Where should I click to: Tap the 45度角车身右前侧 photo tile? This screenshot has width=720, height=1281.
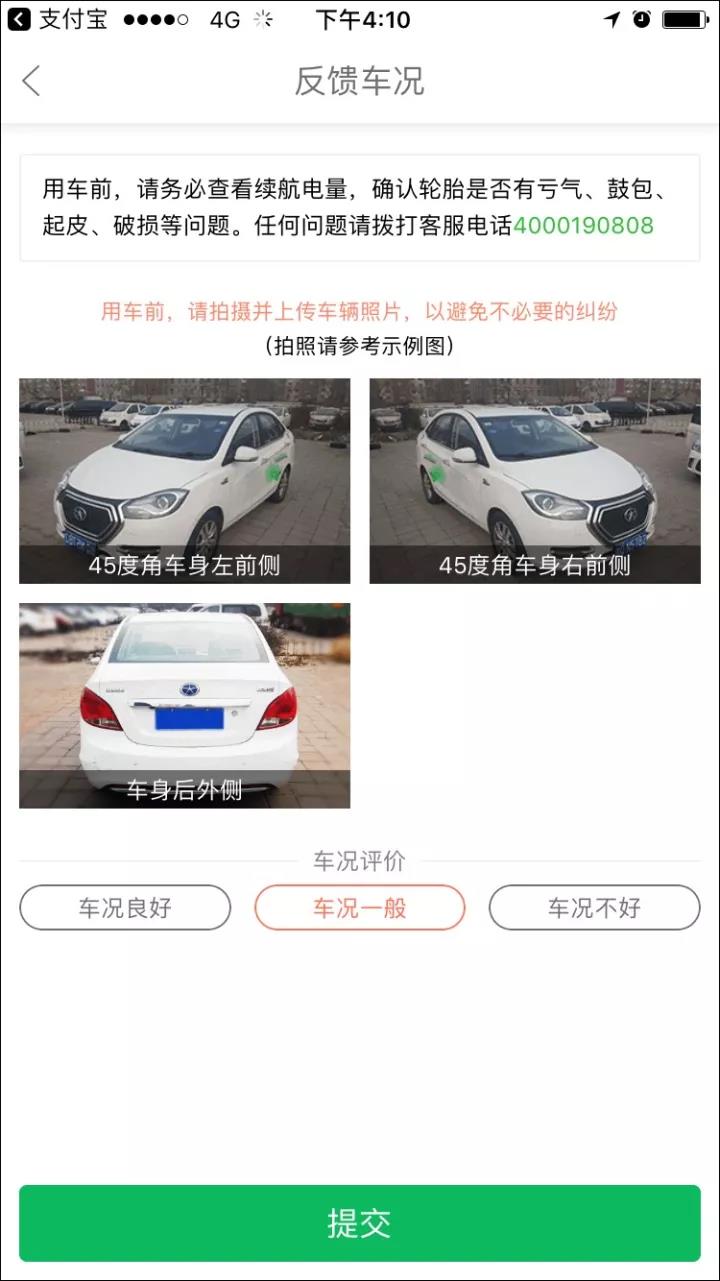(x=535, y=481)
